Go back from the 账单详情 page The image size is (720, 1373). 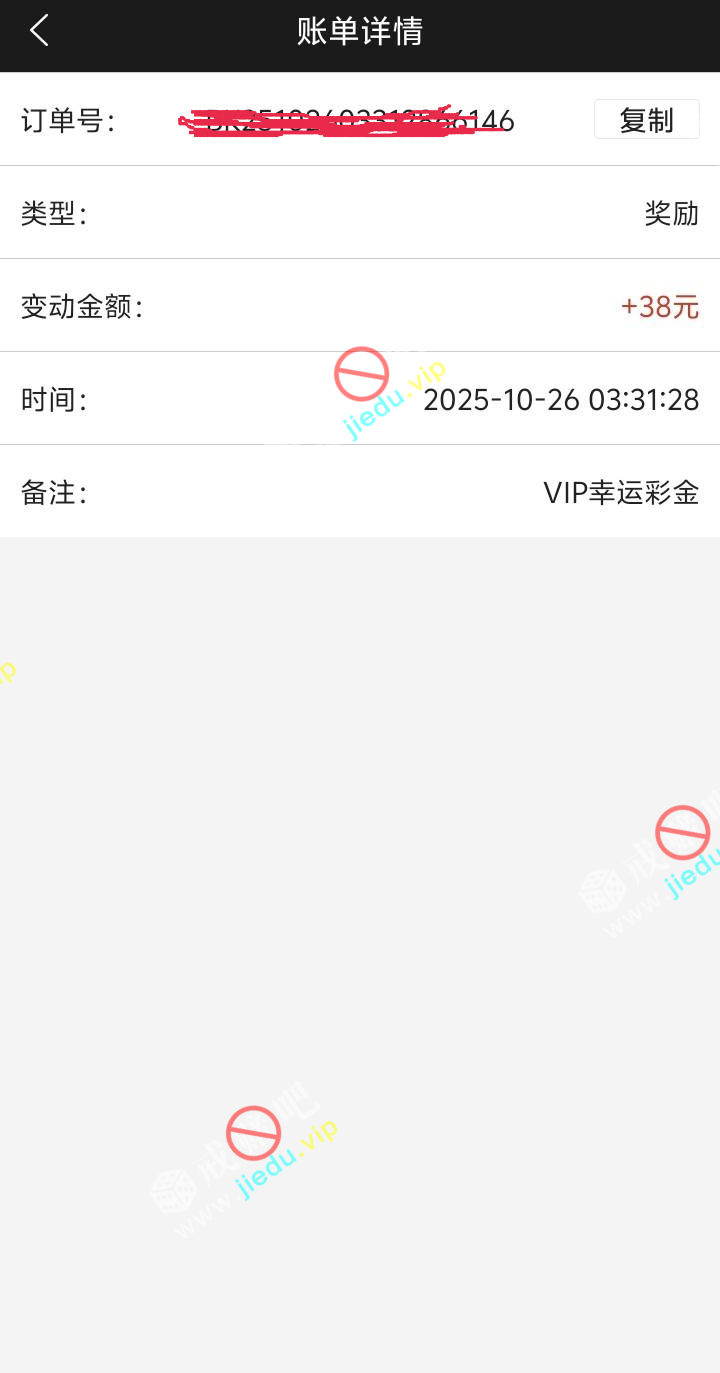pos(39,31)
